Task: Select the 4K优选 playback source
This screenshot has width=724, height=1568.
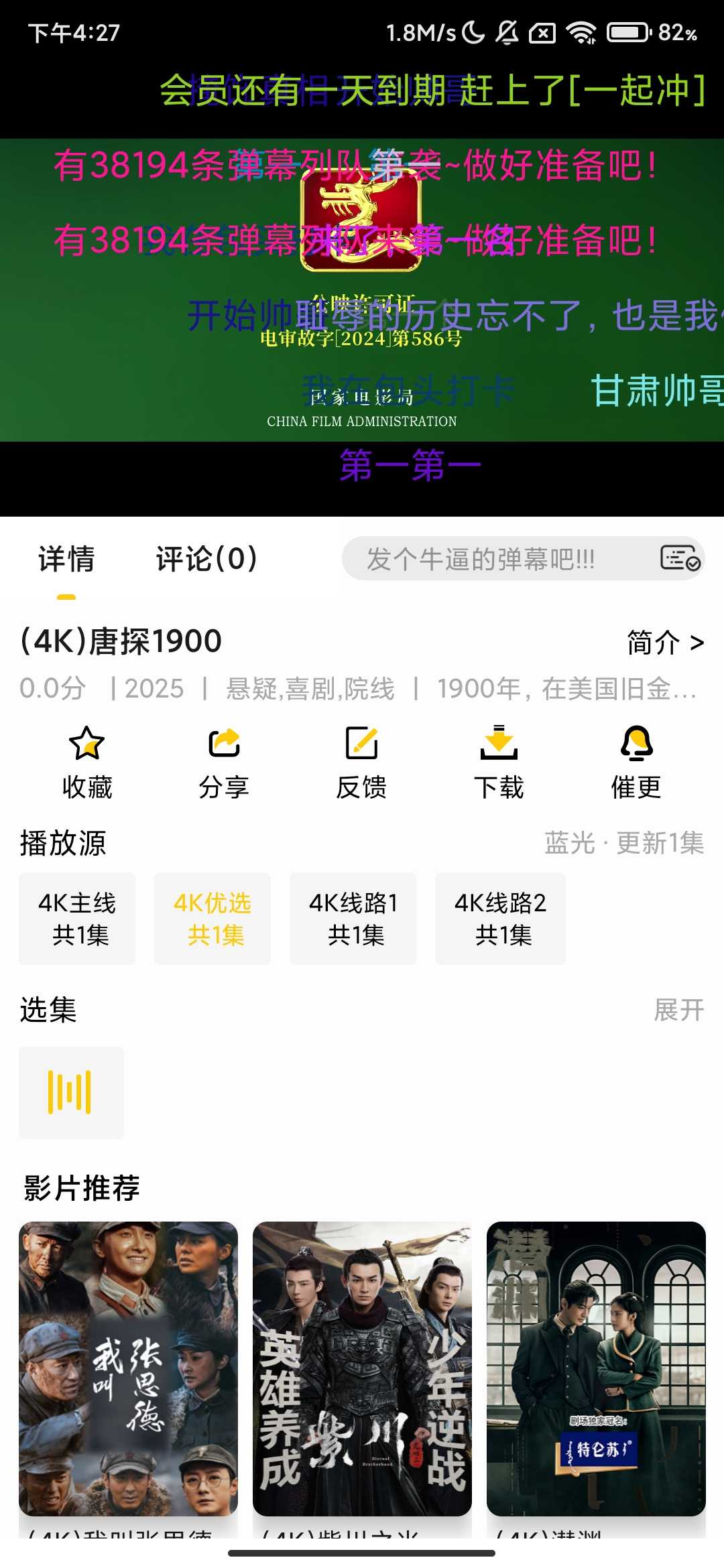Action: [x=212, y=919]
